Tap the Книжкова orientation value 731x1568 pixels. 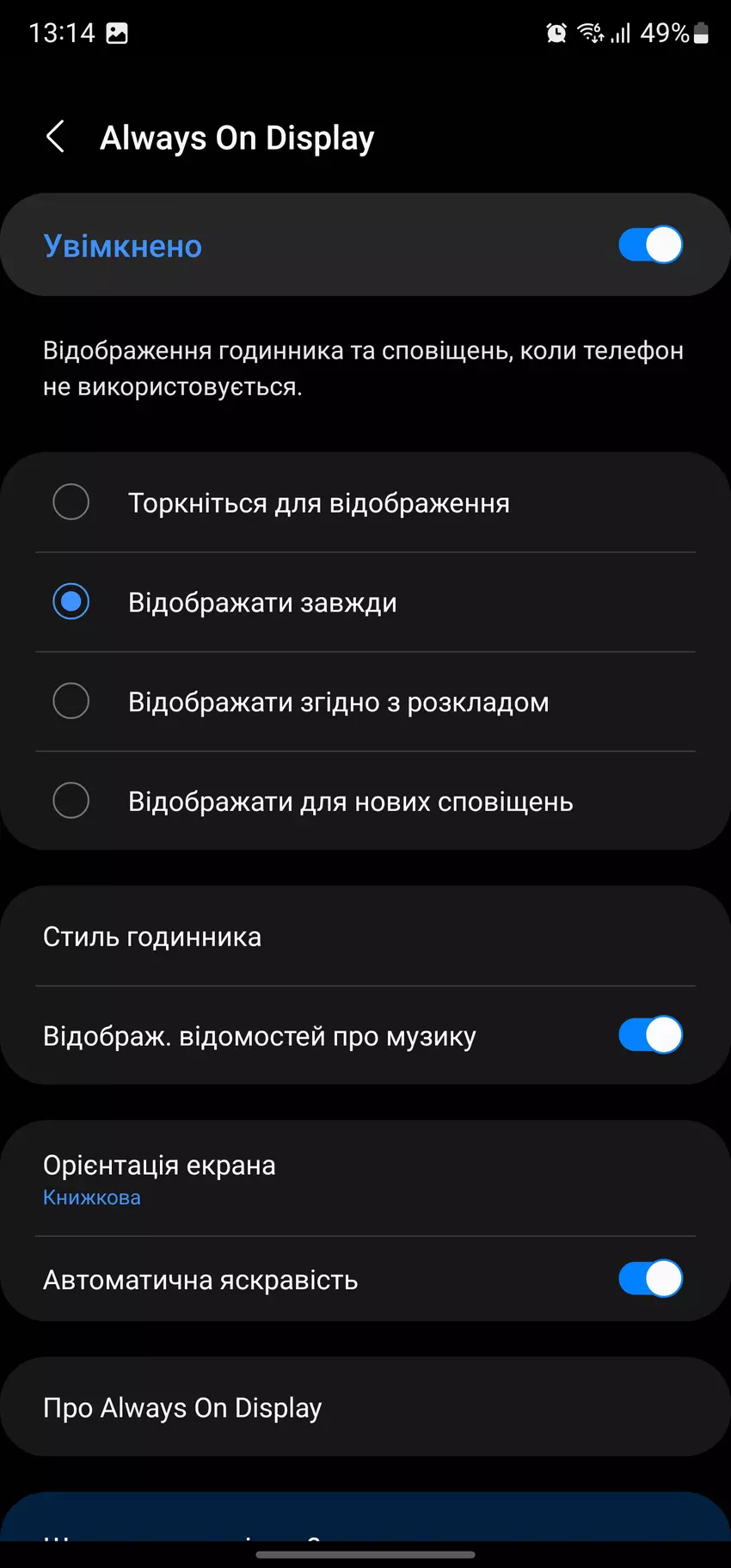coord(92,1196)
